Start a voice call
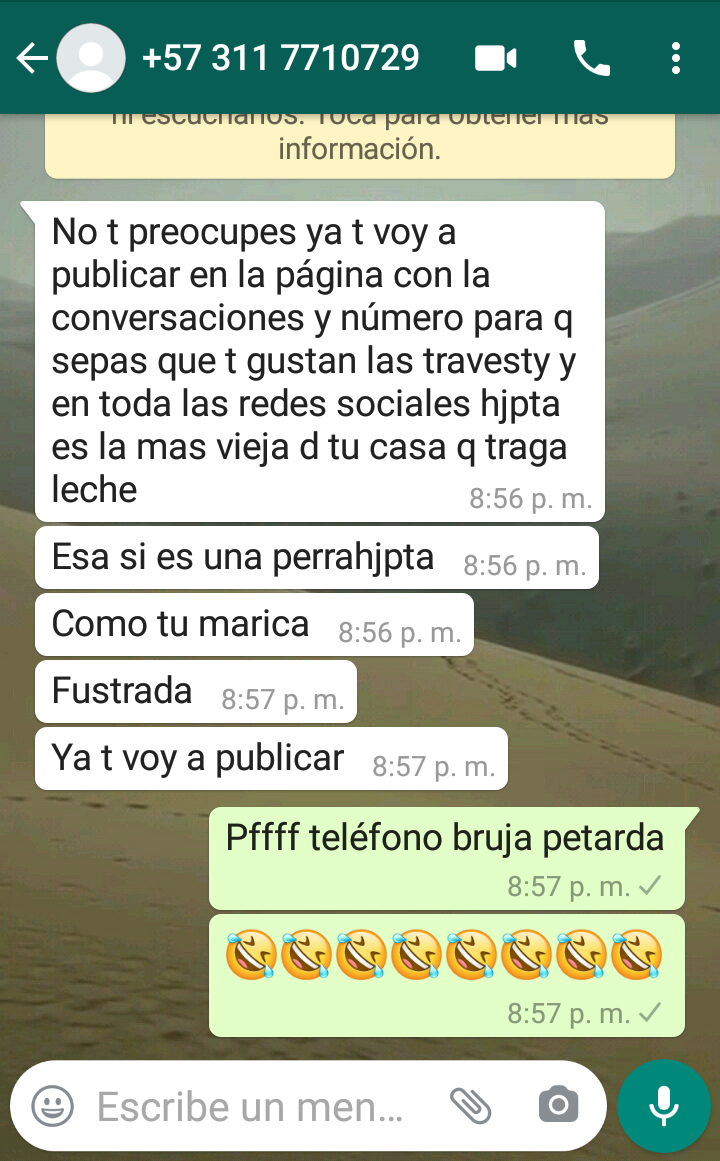The width and height of the screenshot is (720, 1161). coord(591,58)
